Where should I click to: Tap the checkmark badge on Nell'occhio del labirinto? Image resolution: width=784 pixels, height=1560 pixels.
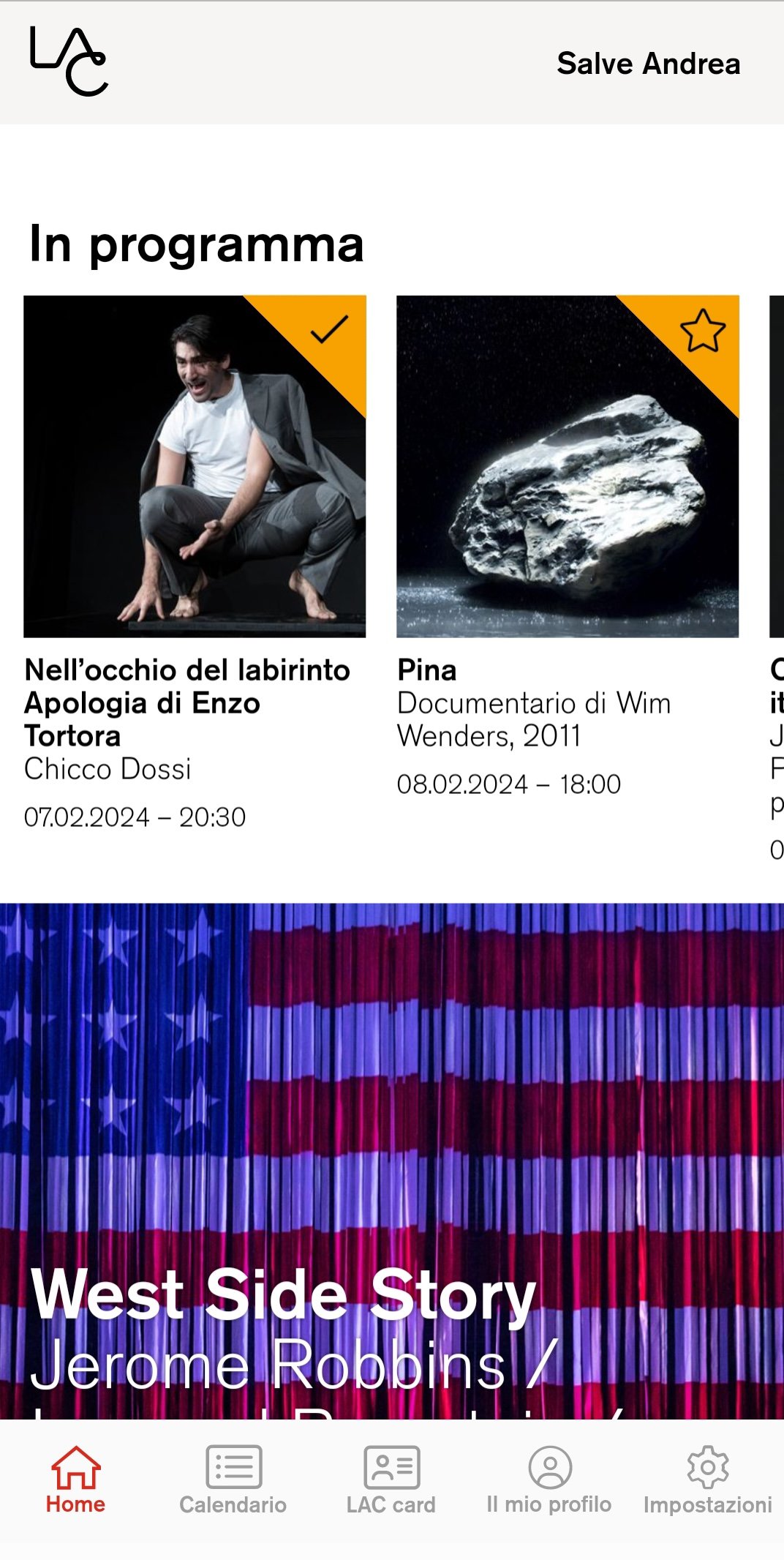329,329
